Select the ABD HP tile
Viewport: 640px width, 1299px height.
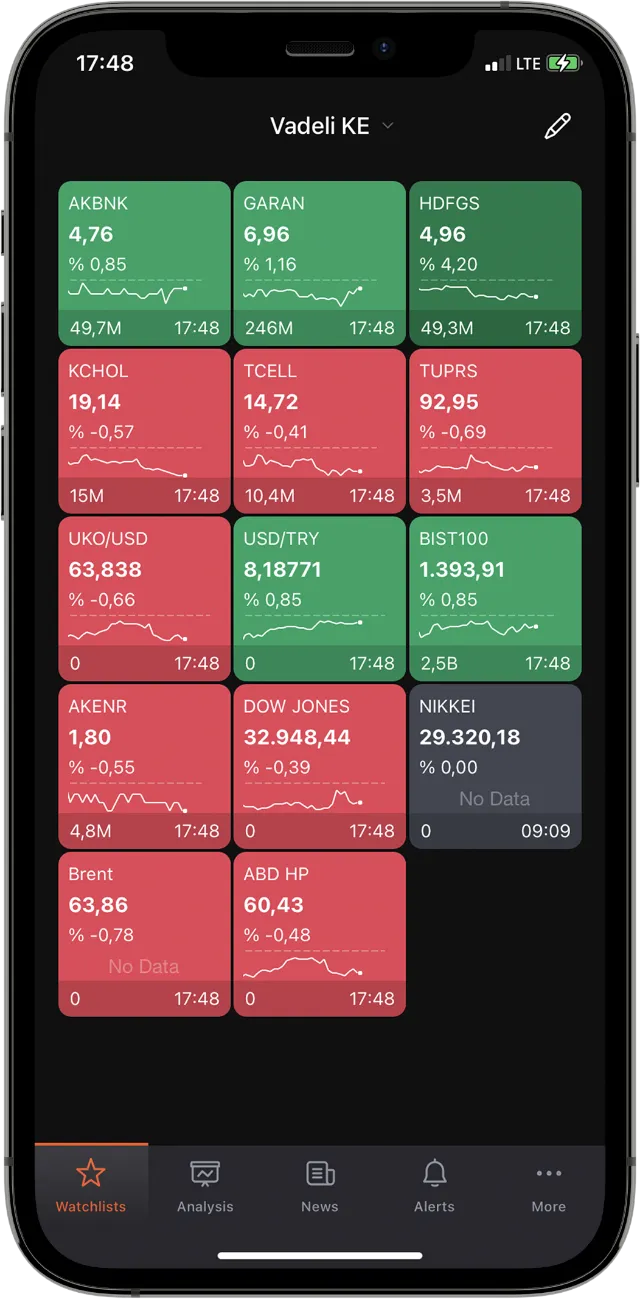(319, 934)
